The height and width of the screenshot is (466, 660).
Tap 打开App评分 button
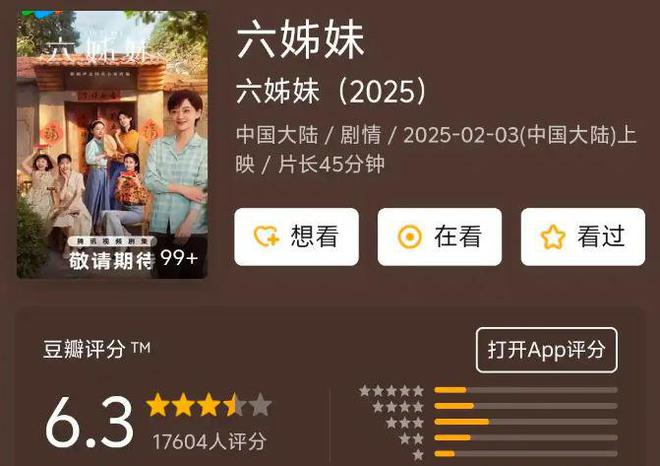tap(546, 350)
